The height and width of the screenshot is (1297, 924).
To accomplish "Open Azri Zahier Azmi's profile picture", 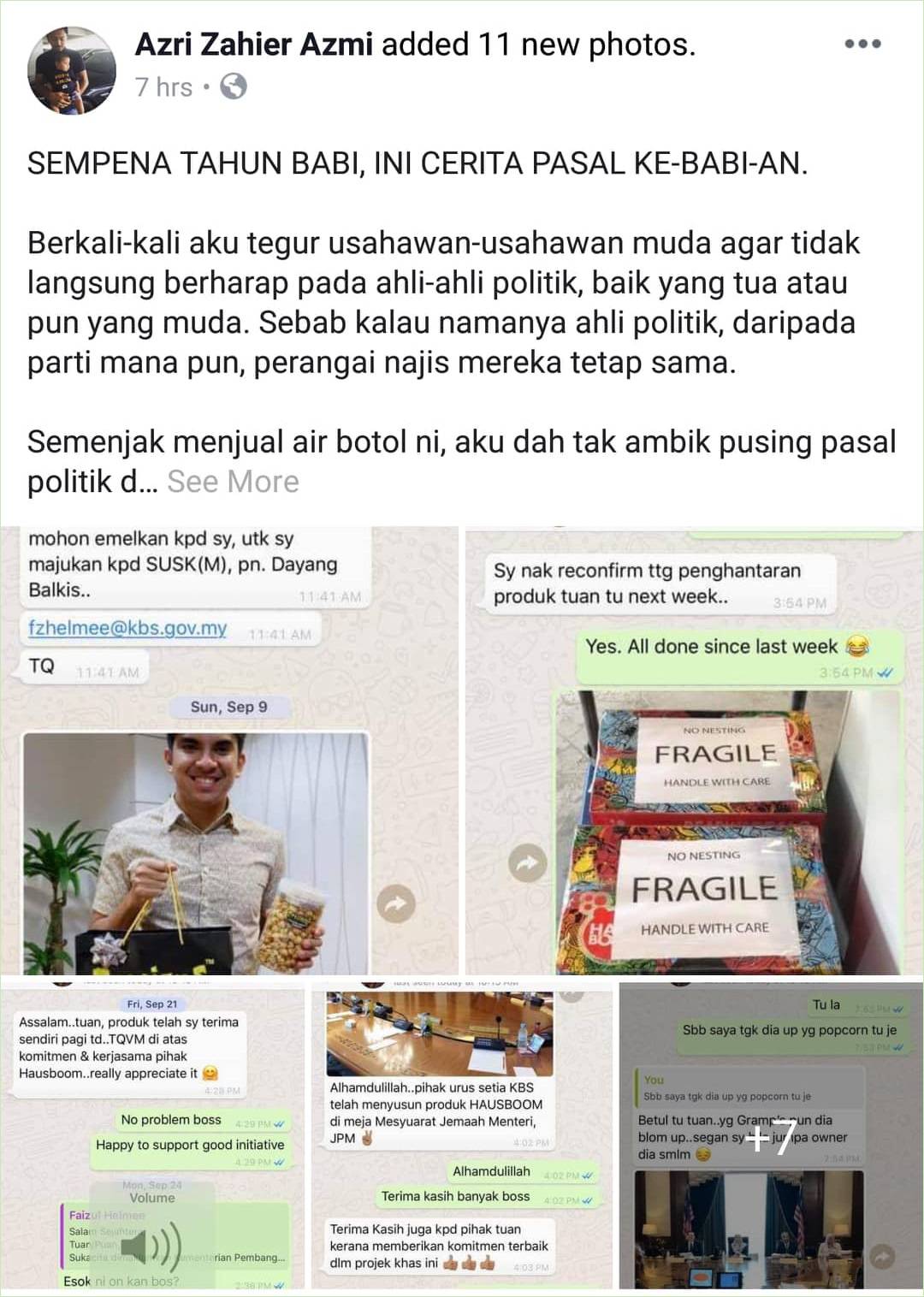I will click(x=71, y=70).
